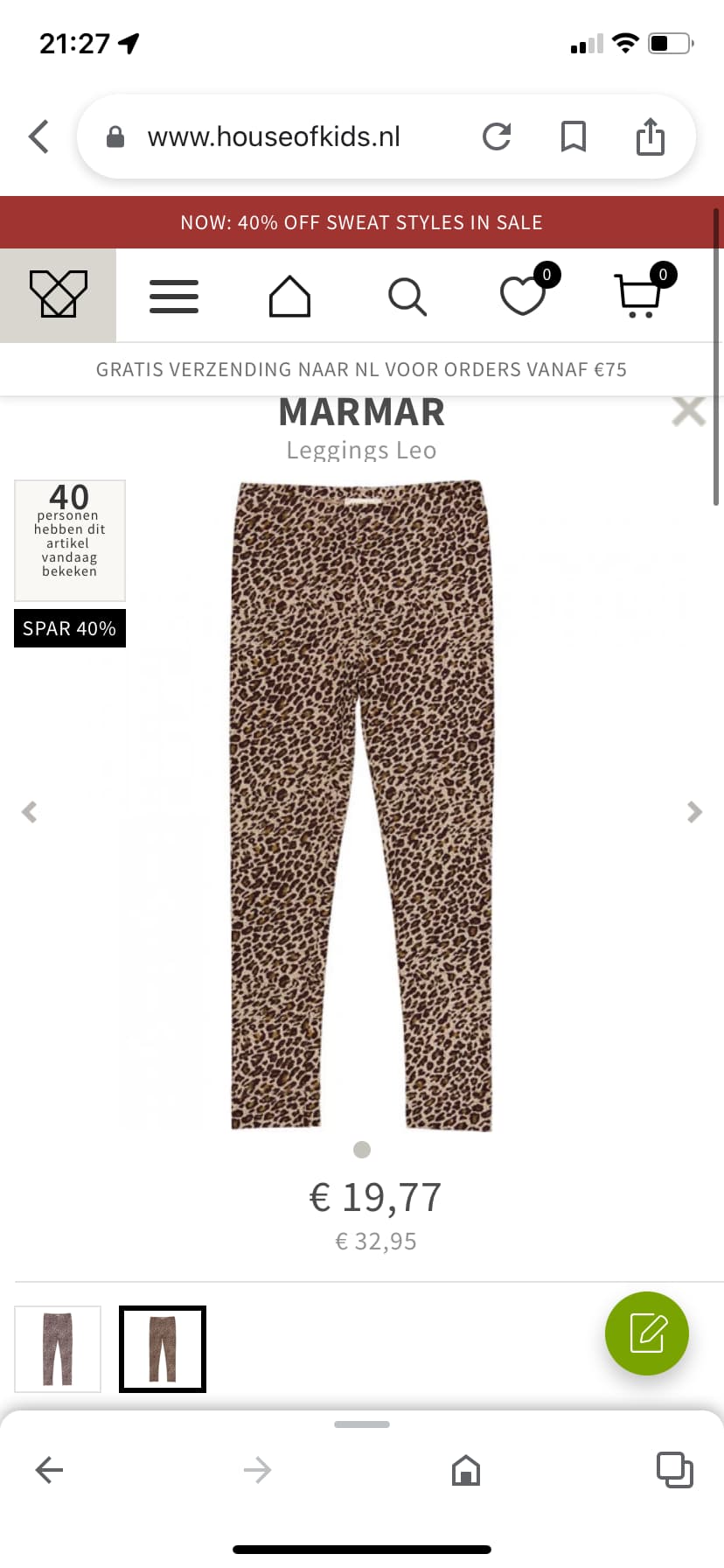The height and width of the screenshot is (1568, 724).
Task: Reload the current page
Action: (x=497, y=136)
